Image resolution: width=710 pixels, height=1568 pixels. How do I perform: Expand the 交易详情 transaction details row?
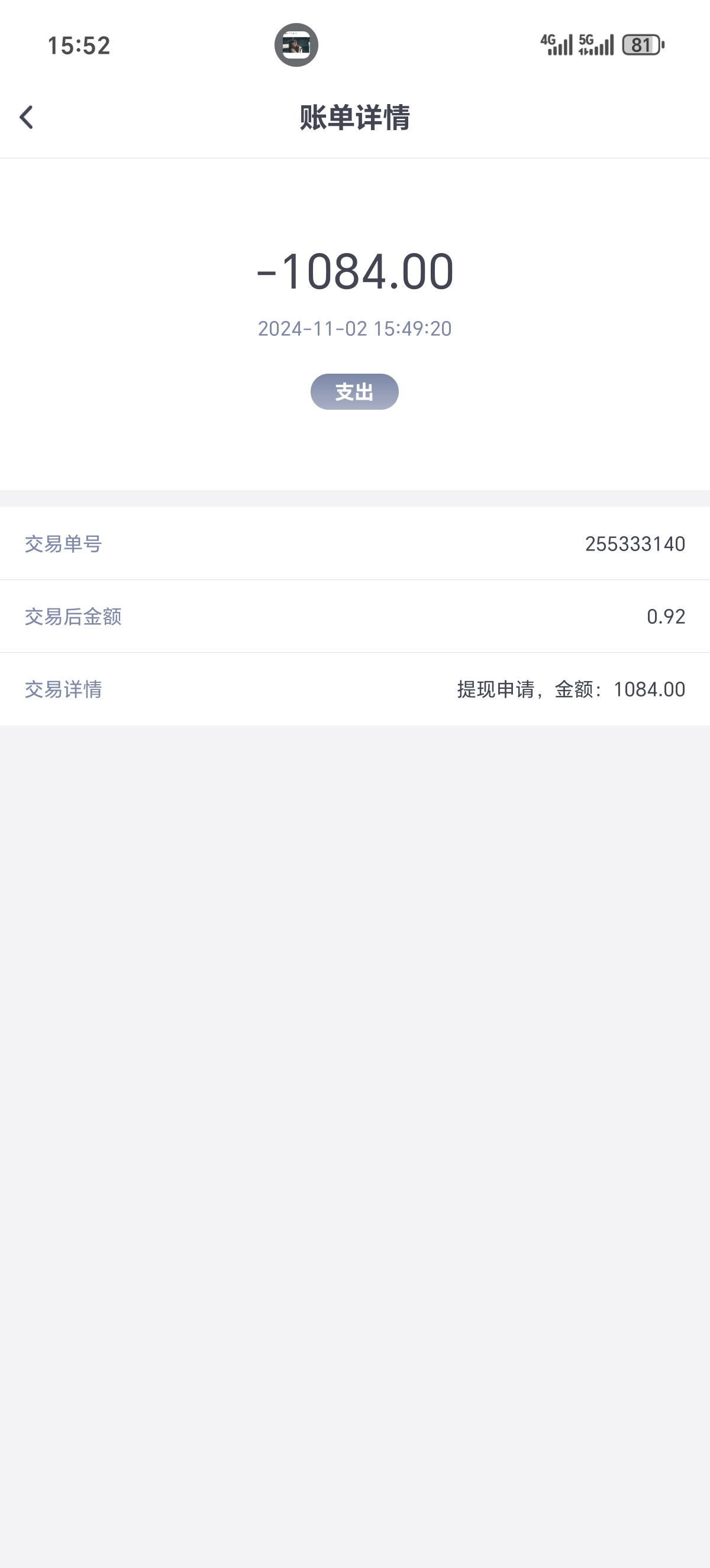(x=355, y=689)
